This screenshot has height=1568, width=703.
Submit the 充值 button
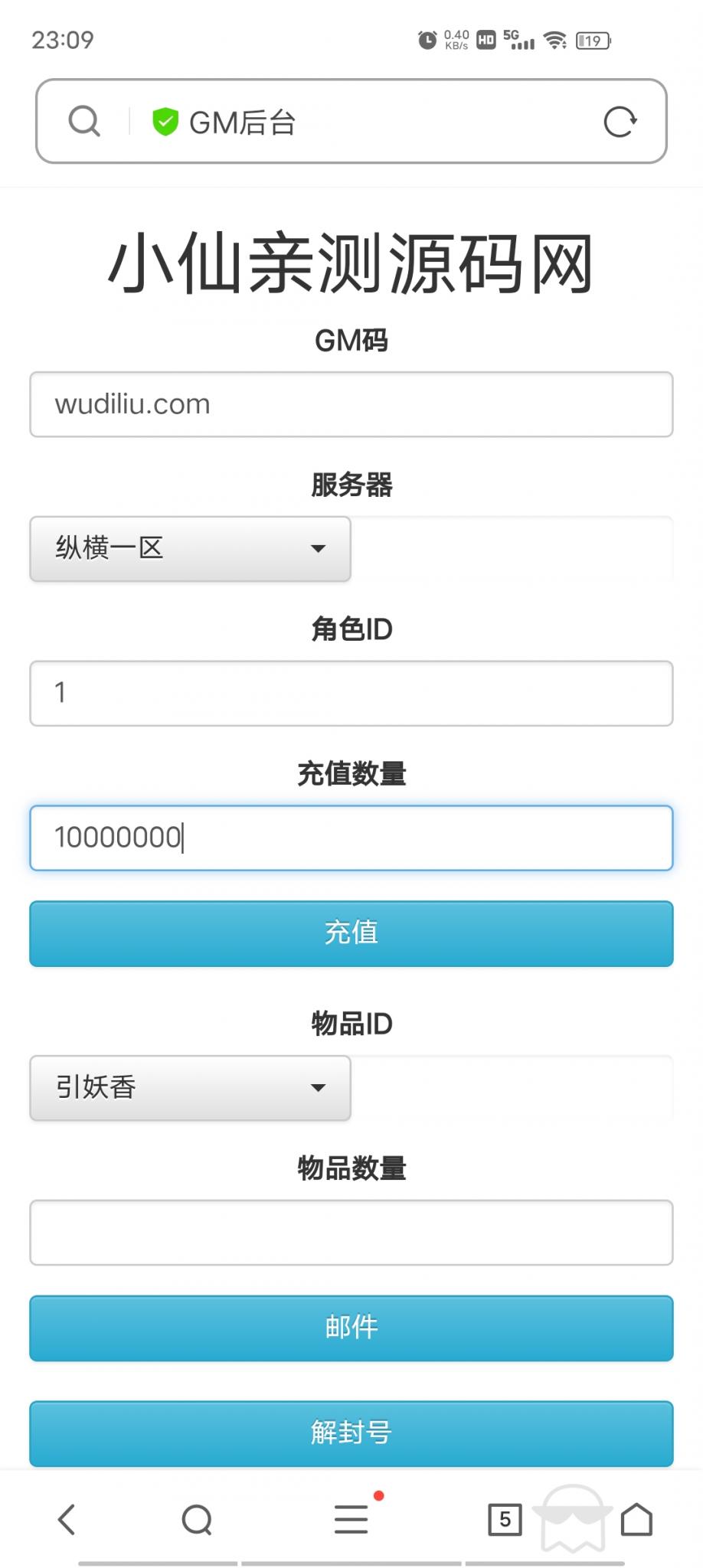351,933
